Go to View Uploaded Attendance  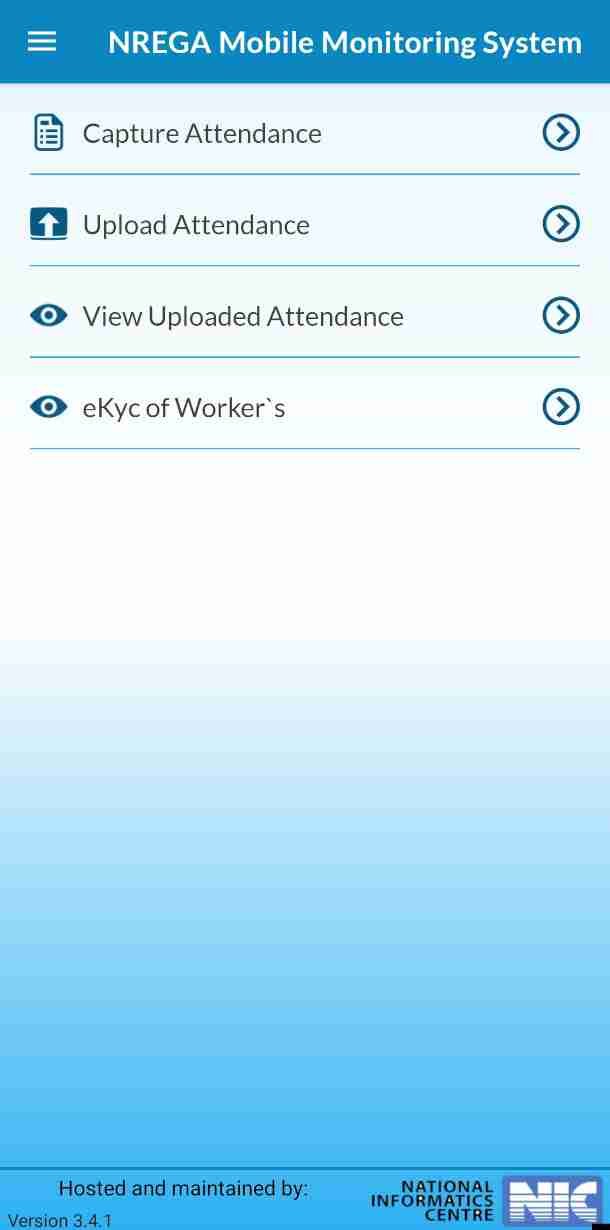(x=243, y=317)
